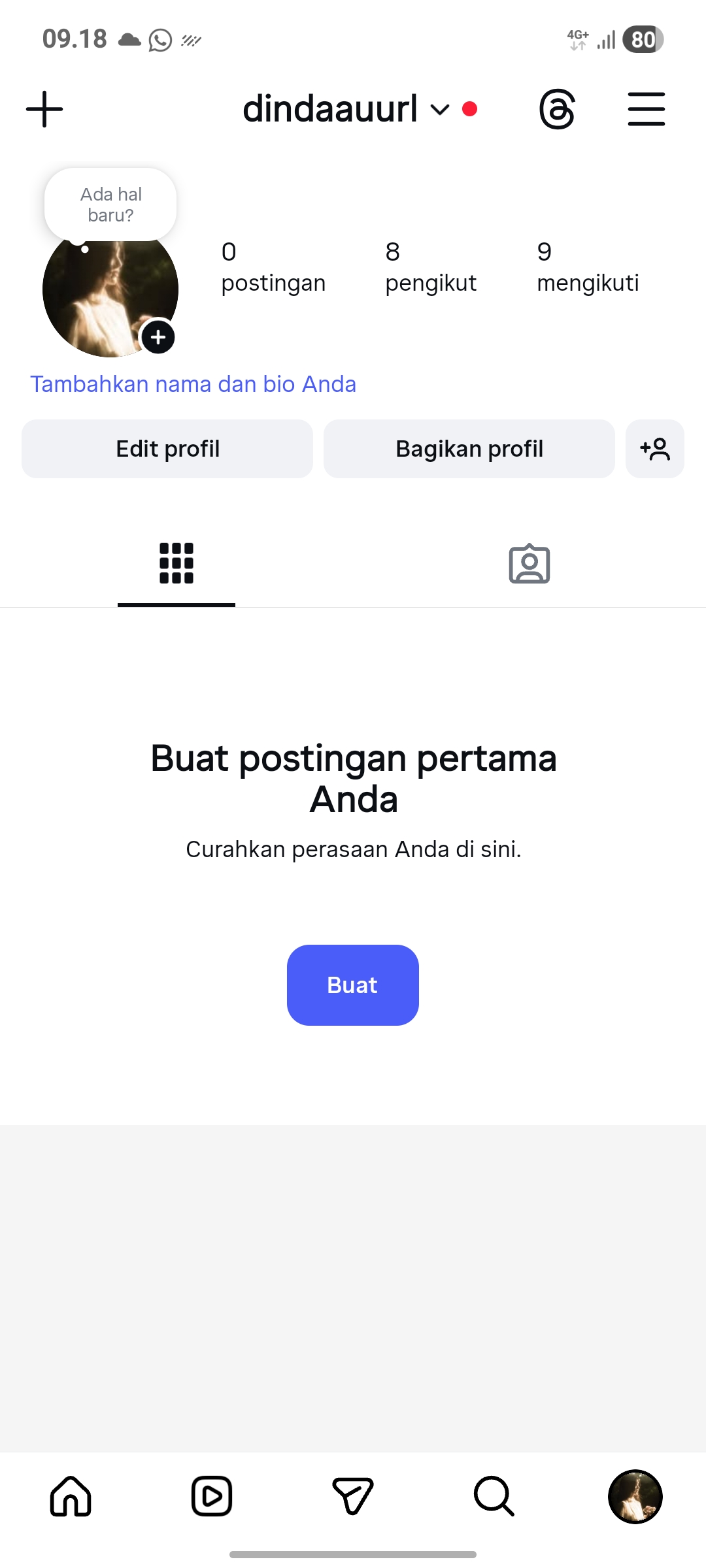Select the profile tab in bottom navigation
Viewport: 706px width, 1568px height.
(635, 1496)
